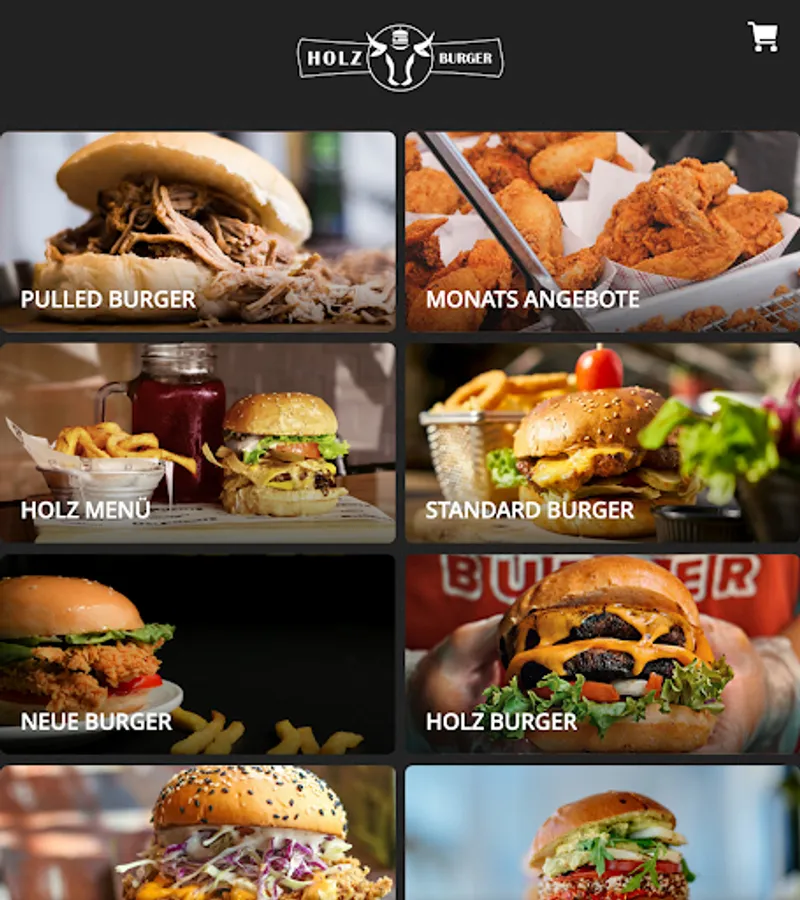View the Neue Burger category
The image size is (800, 900).
click(x=198, y=654)
